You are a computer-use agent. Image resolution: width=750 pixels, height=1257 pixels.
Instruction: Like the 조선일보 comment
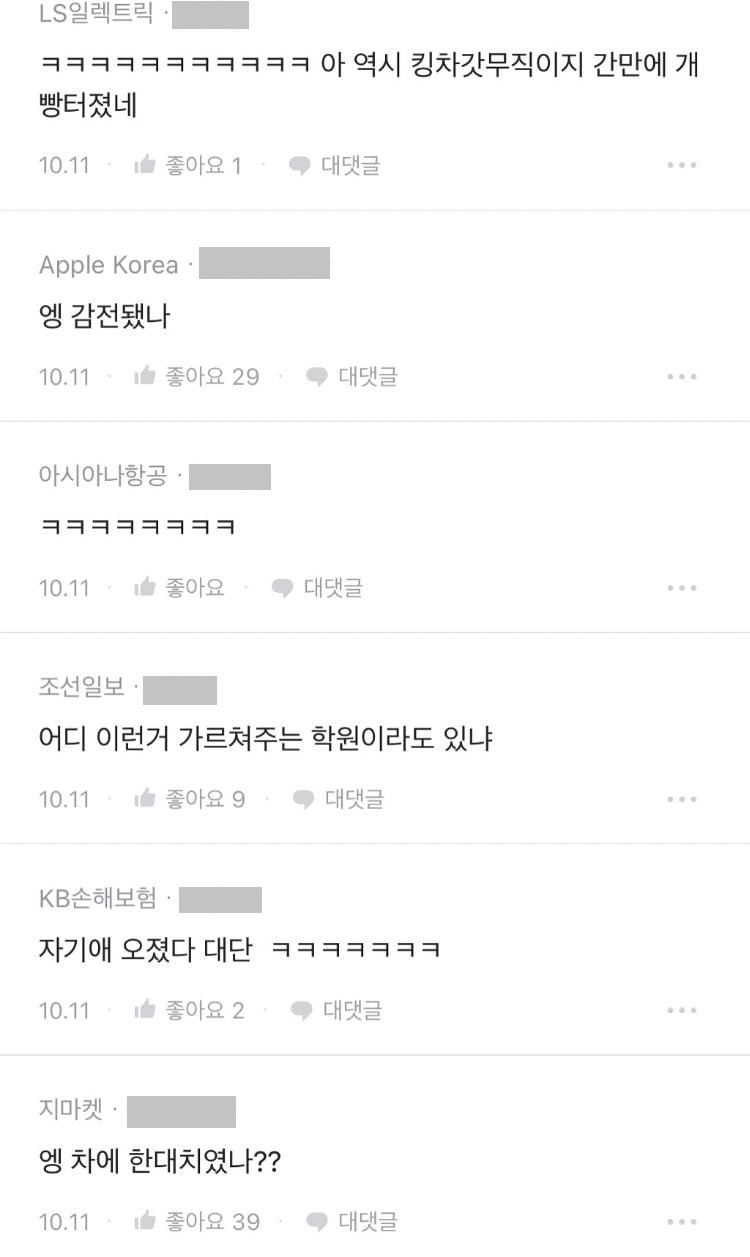click(x=189, y=798)
